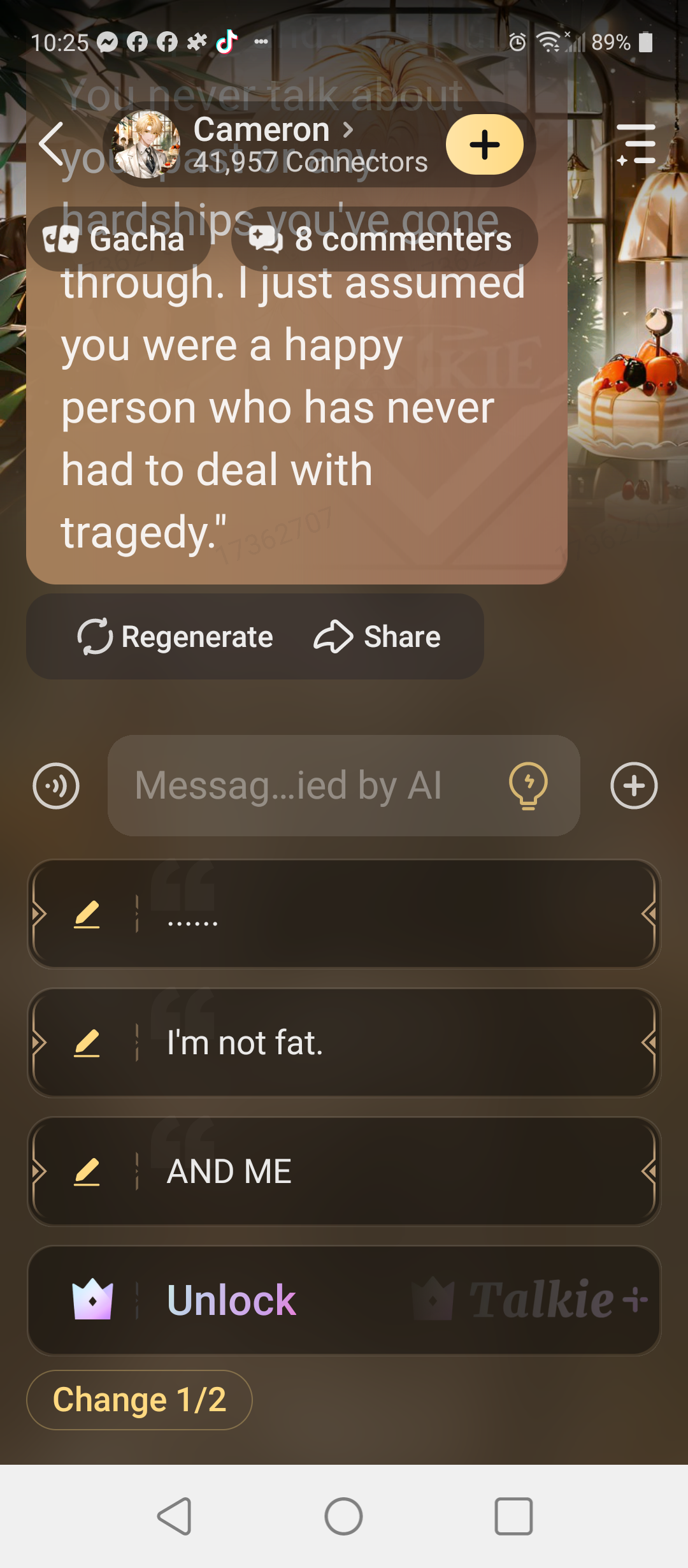The image size is (688, 1568).
Task: Pick the "AND ME" suggested reply
Action: (x=382, y=1172)
